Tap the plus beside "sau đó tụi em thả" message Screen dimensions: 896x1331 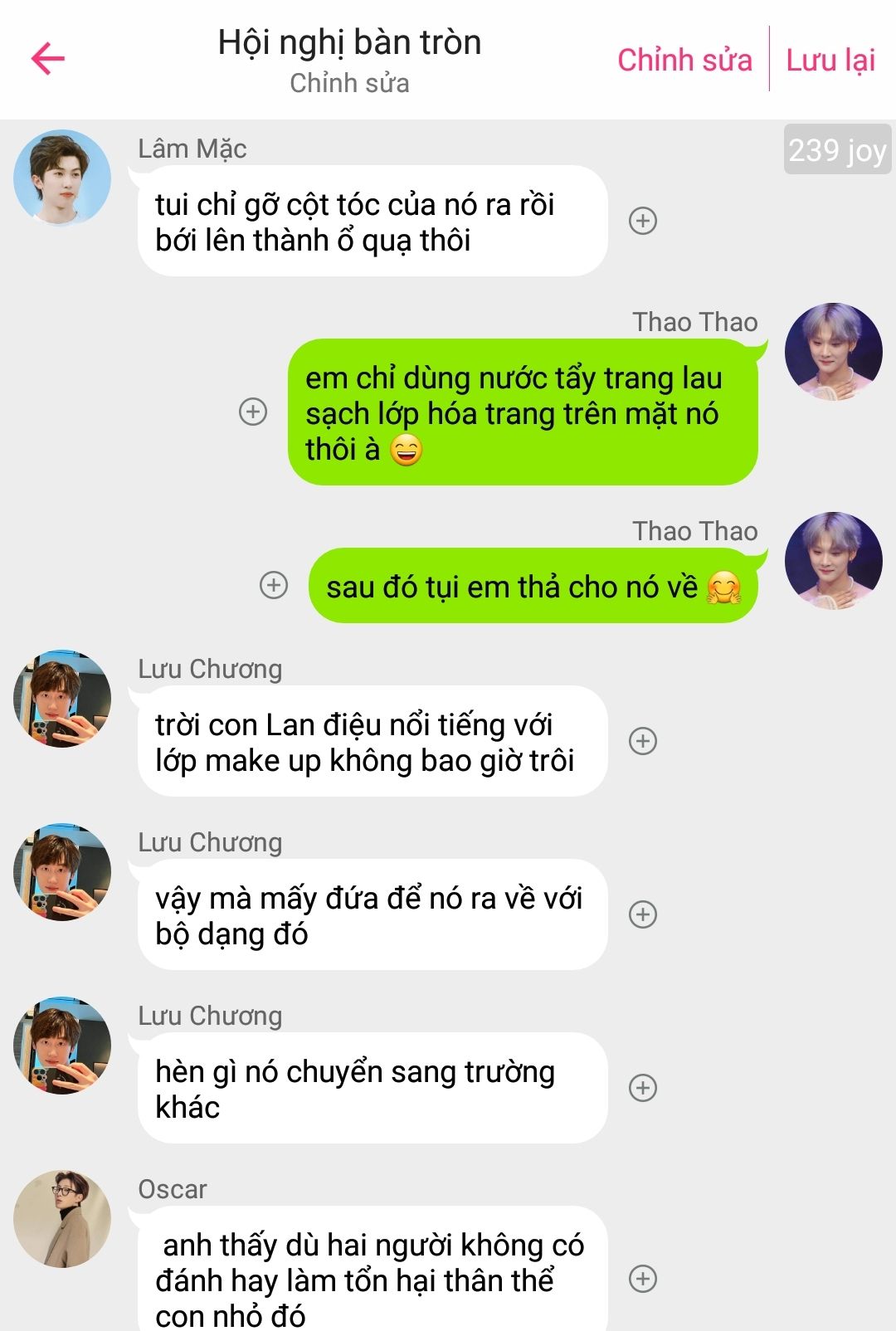click(274, 585)
